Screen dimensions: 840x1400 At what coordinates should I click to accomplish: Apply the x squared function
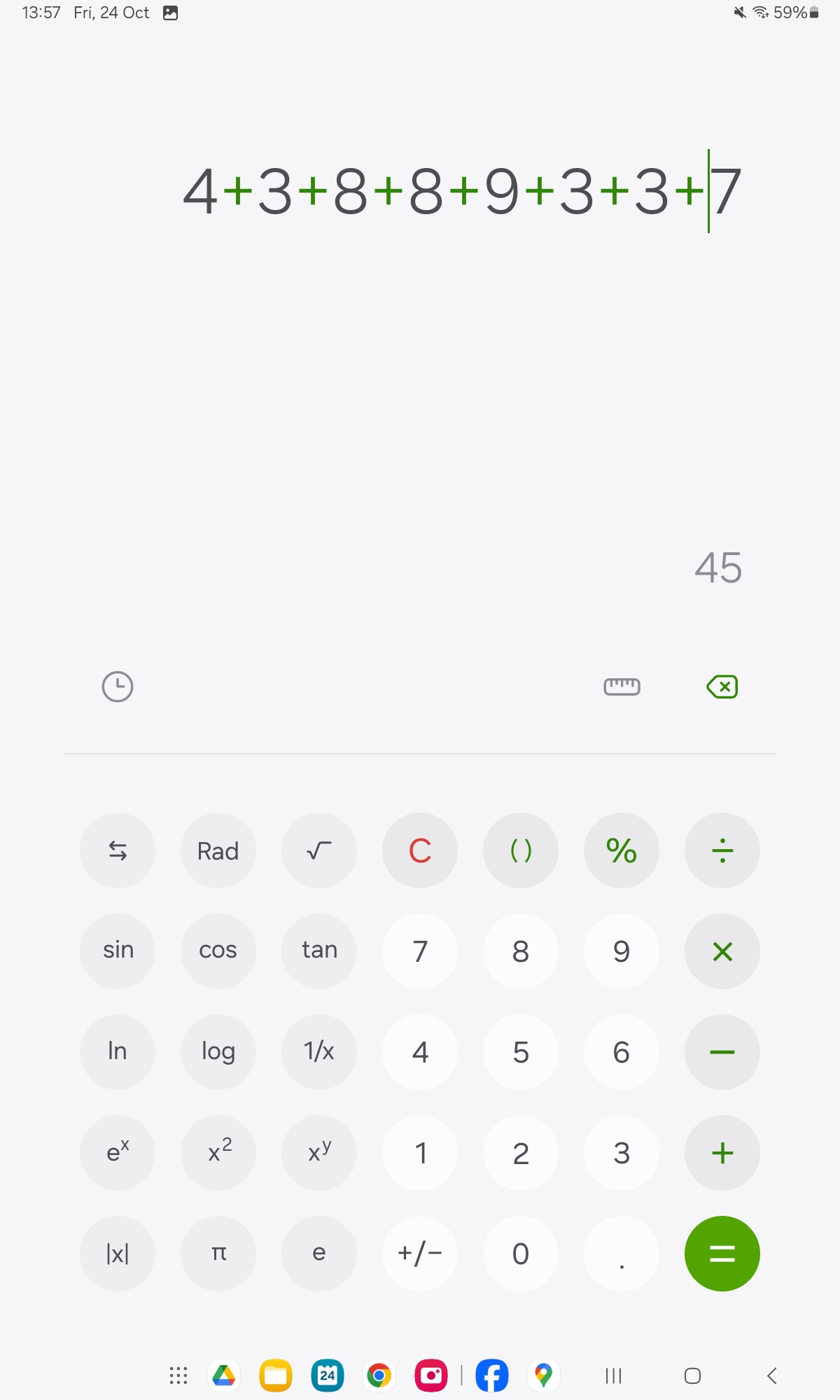point(218,1153)
